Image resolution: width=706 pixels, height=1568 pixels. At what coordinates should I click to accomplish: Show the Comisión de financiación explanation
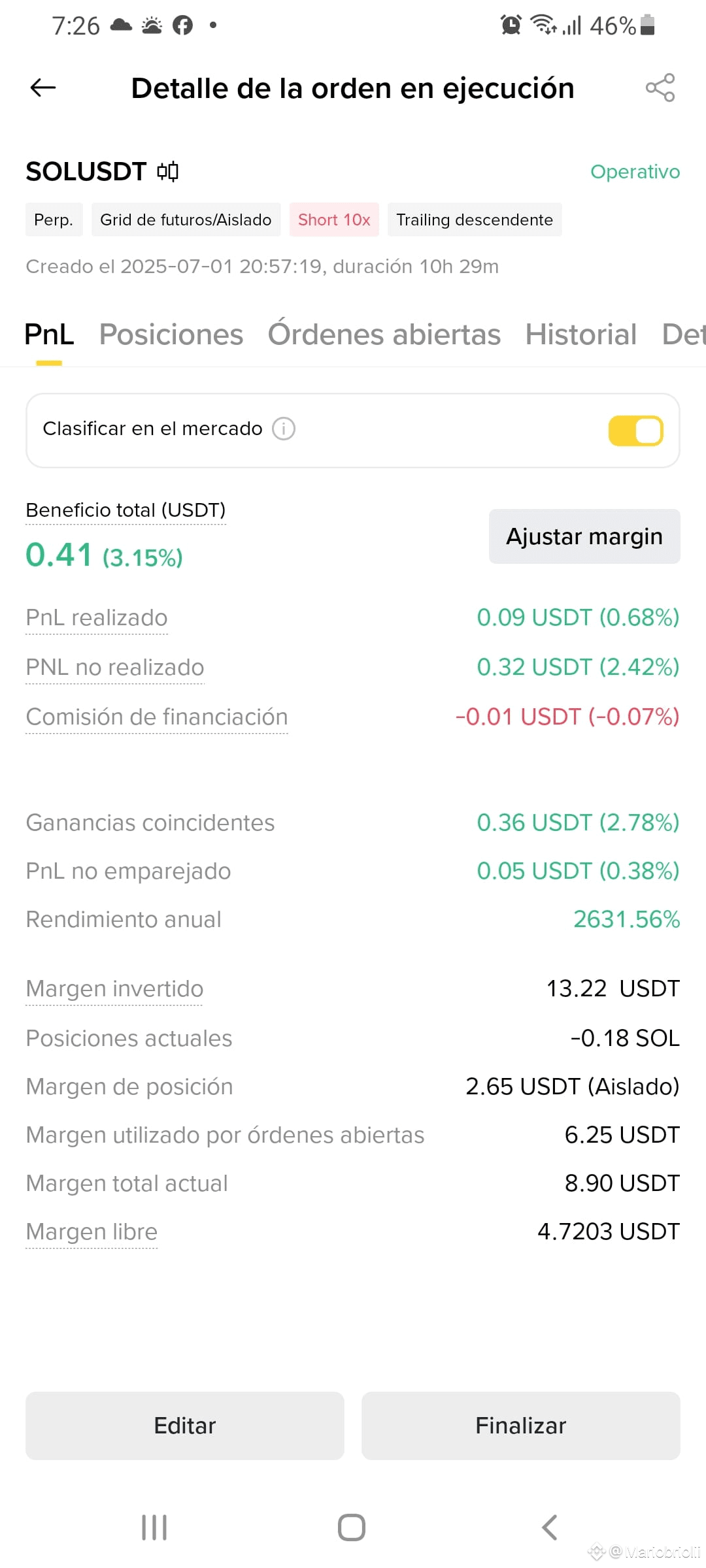click(x=157, y=717)
